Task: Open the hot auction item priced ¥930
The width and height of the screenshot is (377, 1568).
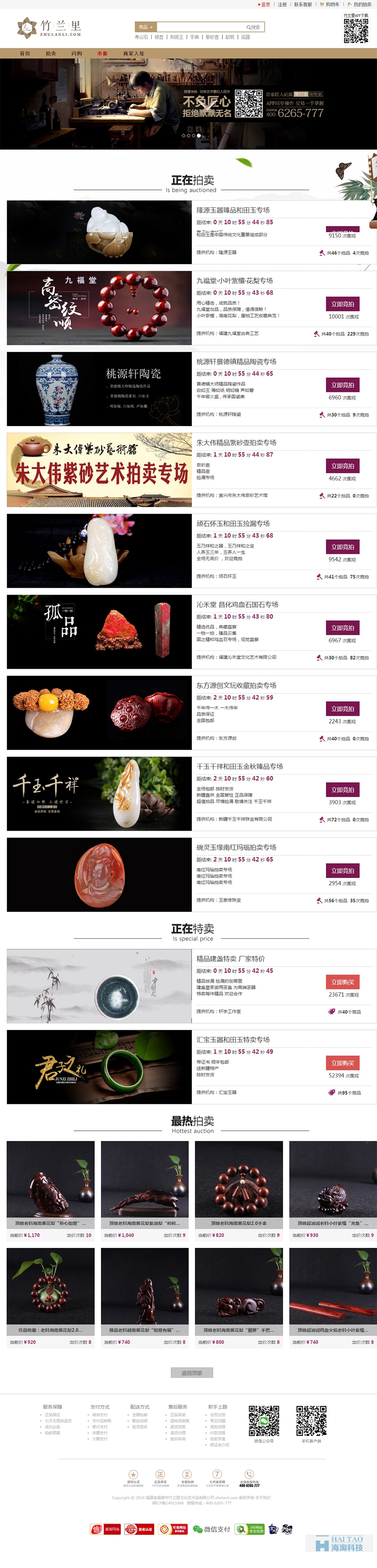Action: 333,1181
